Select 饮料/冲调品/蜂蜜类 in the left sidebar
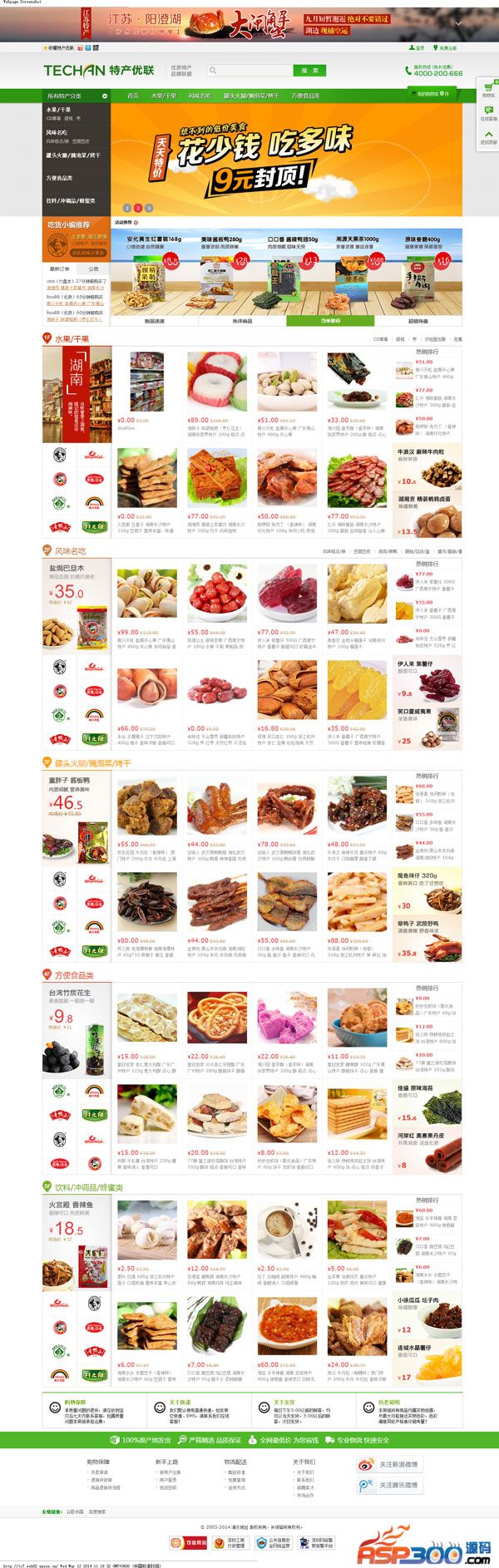 [71, 200]
